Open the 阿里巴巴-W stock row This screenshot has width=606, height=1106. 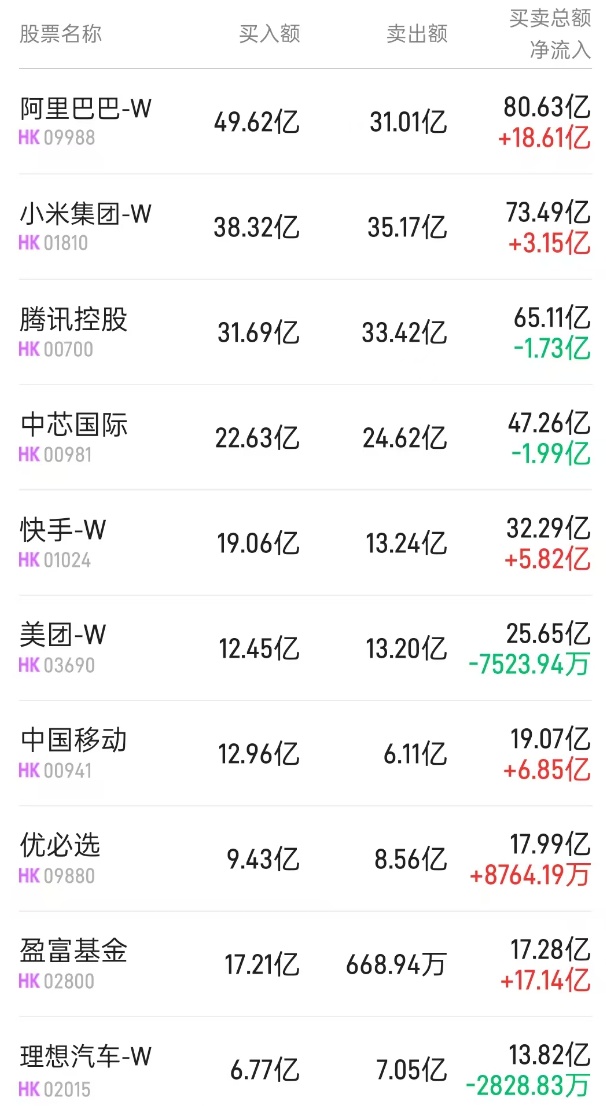[86, 108]
